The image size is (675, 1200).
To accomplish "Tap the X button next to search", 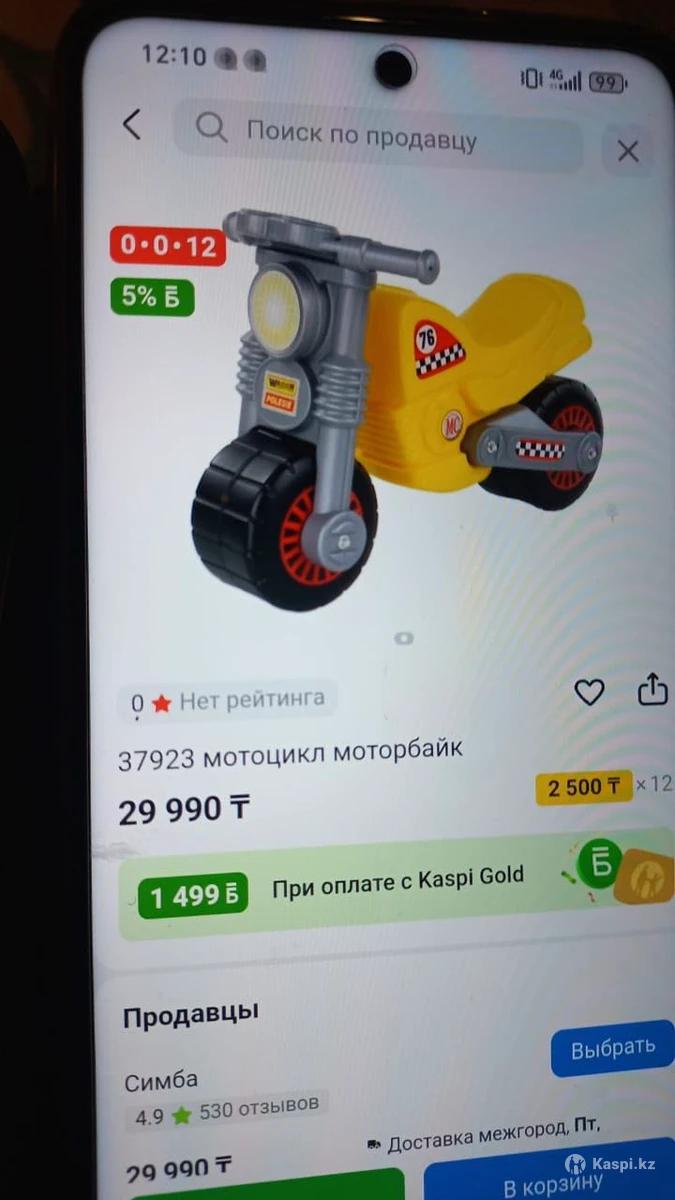I will 627,151.
